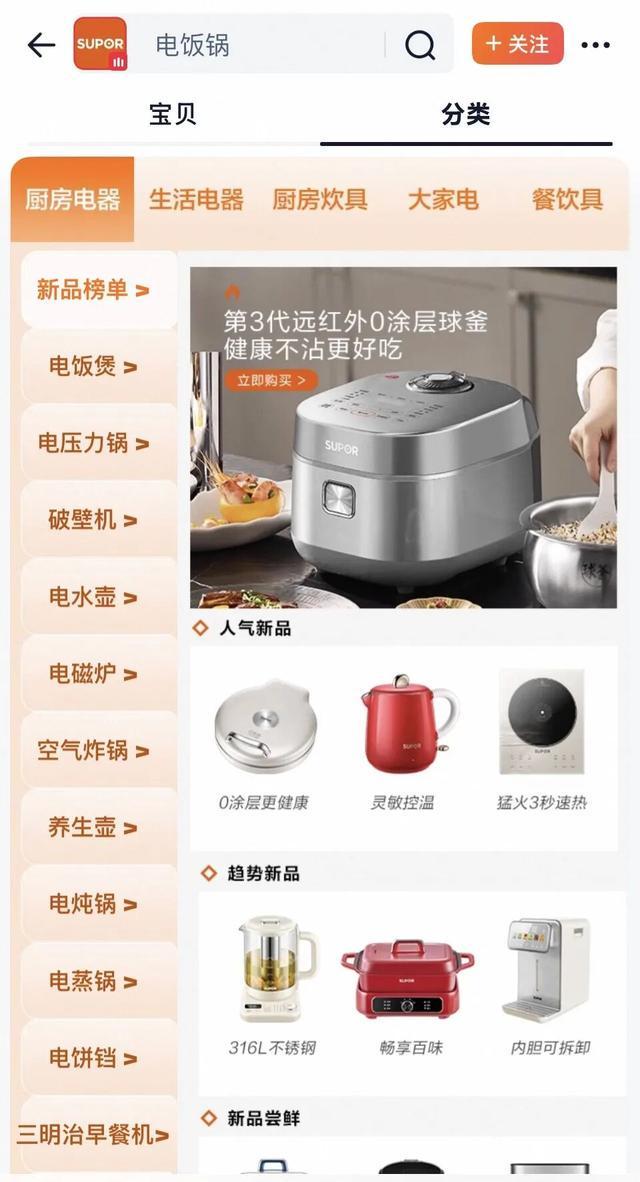Select the 生活电器 category tab
This screenshot has height=1182, width=640.
click(x=196, y=199)
